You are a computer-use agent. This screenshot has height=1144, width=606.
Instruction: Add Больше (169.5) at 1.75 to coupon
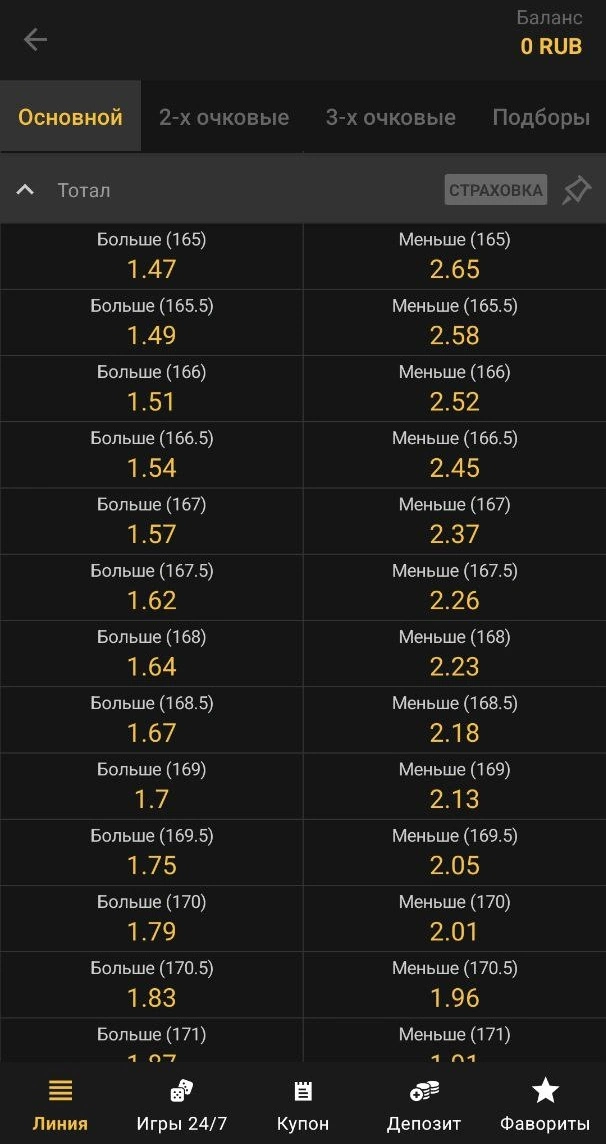151,853
